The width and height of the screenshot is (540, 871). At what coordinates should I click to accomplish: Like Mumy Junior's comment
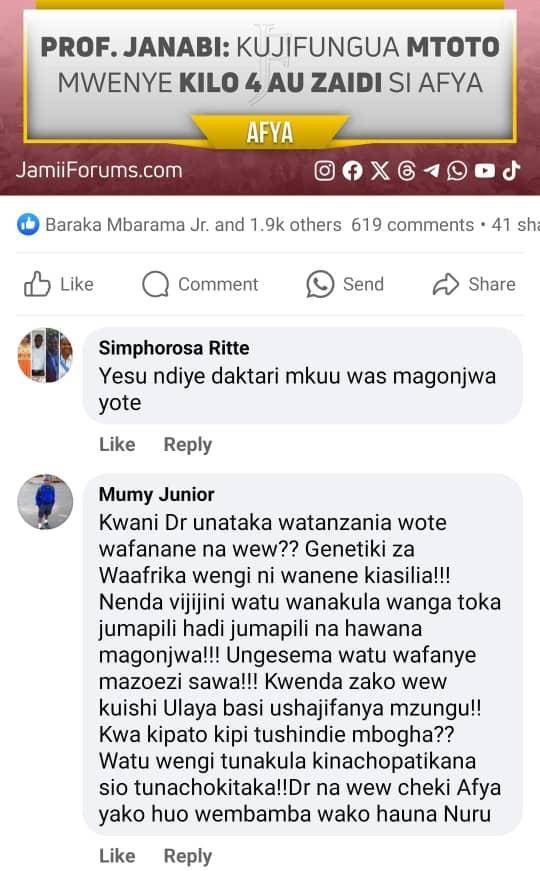pyautogui.click(x=117, y=855)
